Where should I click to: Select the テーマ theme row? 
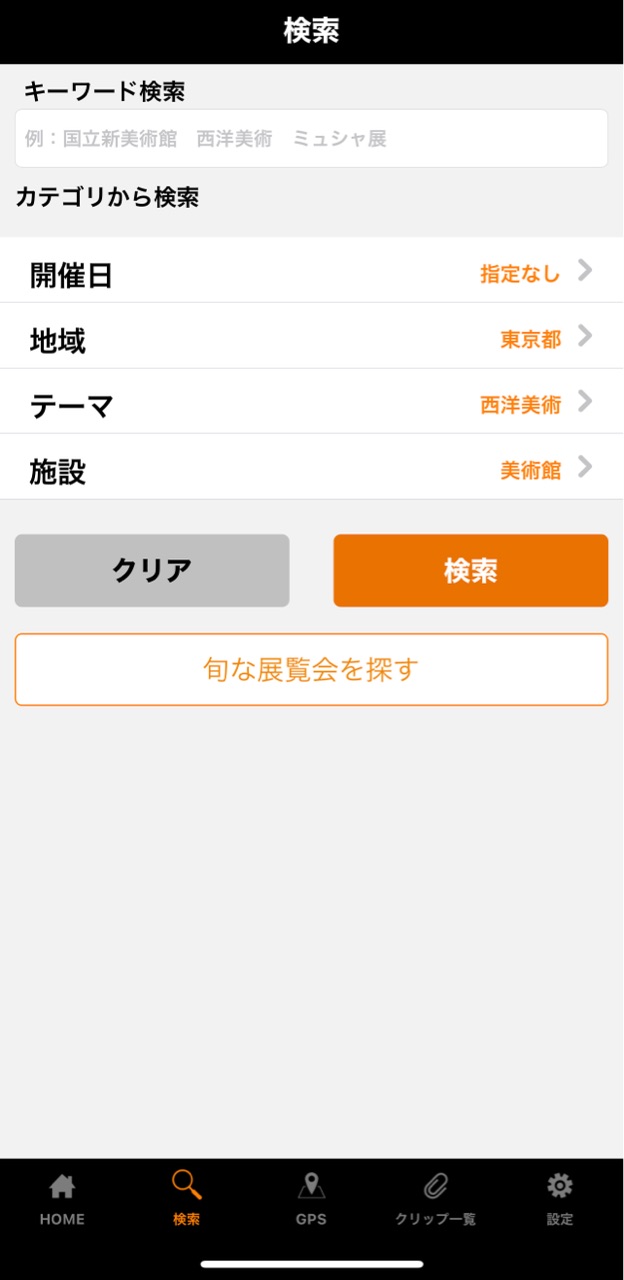click(311, 405)
